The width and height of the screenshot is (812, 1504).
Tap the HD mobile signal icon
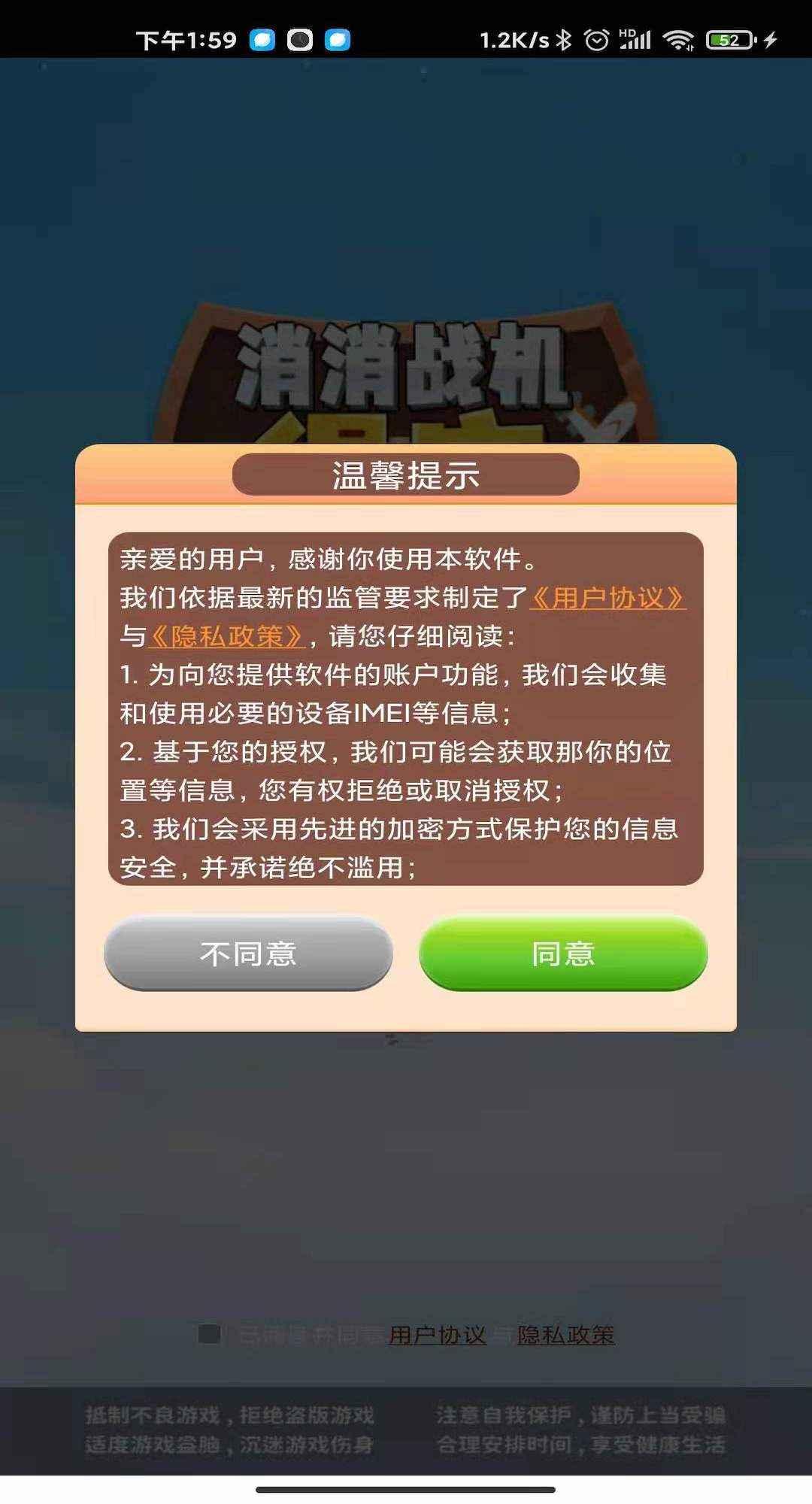click(x=635, y=39)
